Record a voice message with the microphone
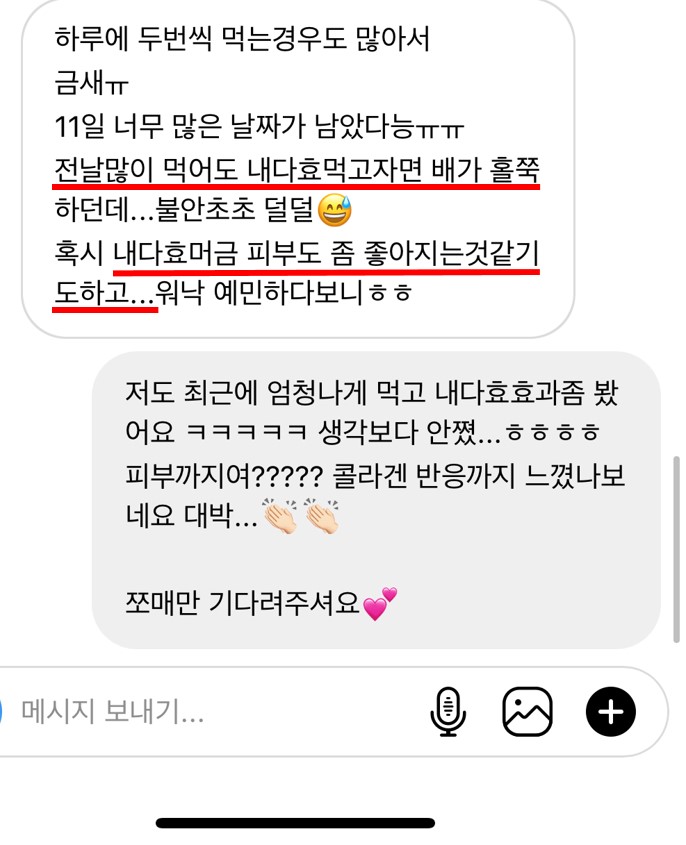 click(448, 712)
